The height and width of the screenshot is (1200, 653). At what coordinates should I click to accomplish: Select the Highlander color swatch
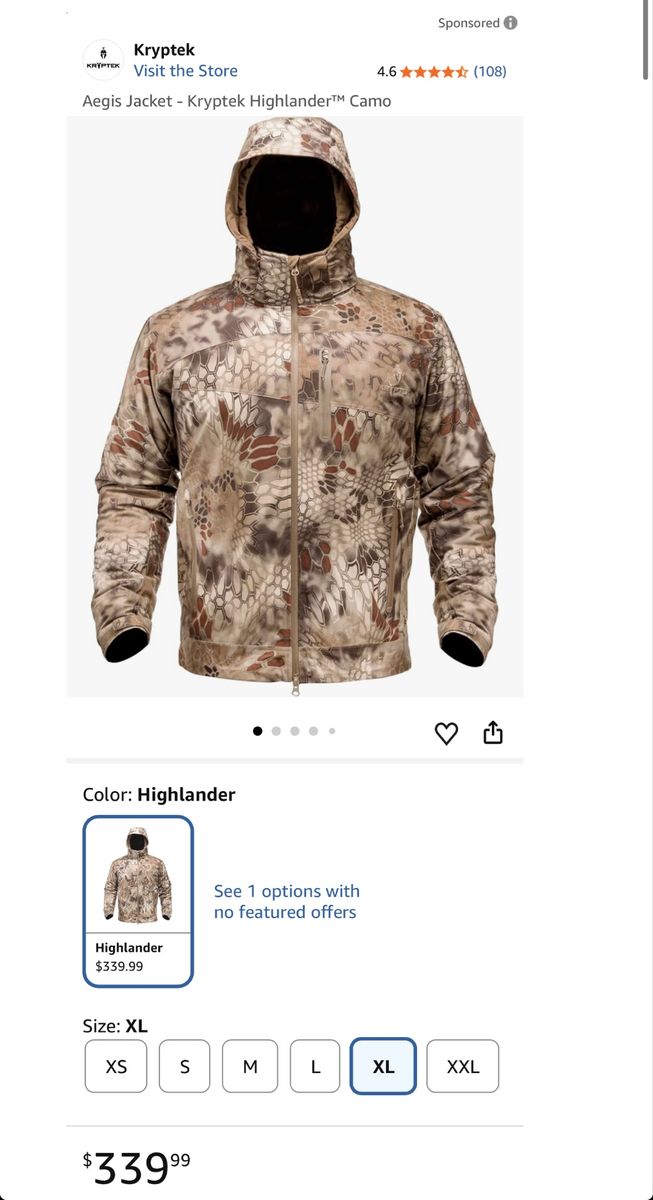click(x=138, y=901)
